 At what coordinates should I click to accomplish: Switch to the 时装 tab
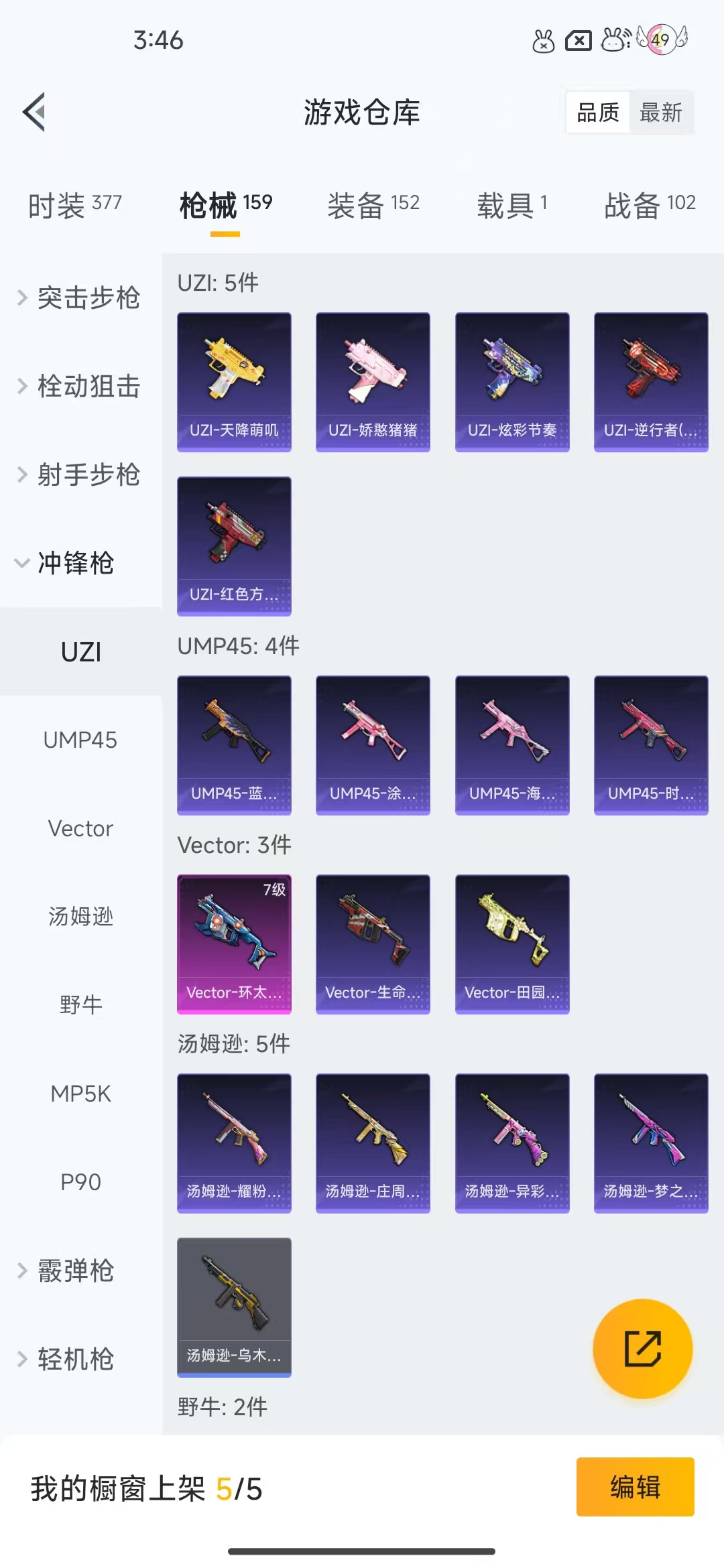pos(74,204)
